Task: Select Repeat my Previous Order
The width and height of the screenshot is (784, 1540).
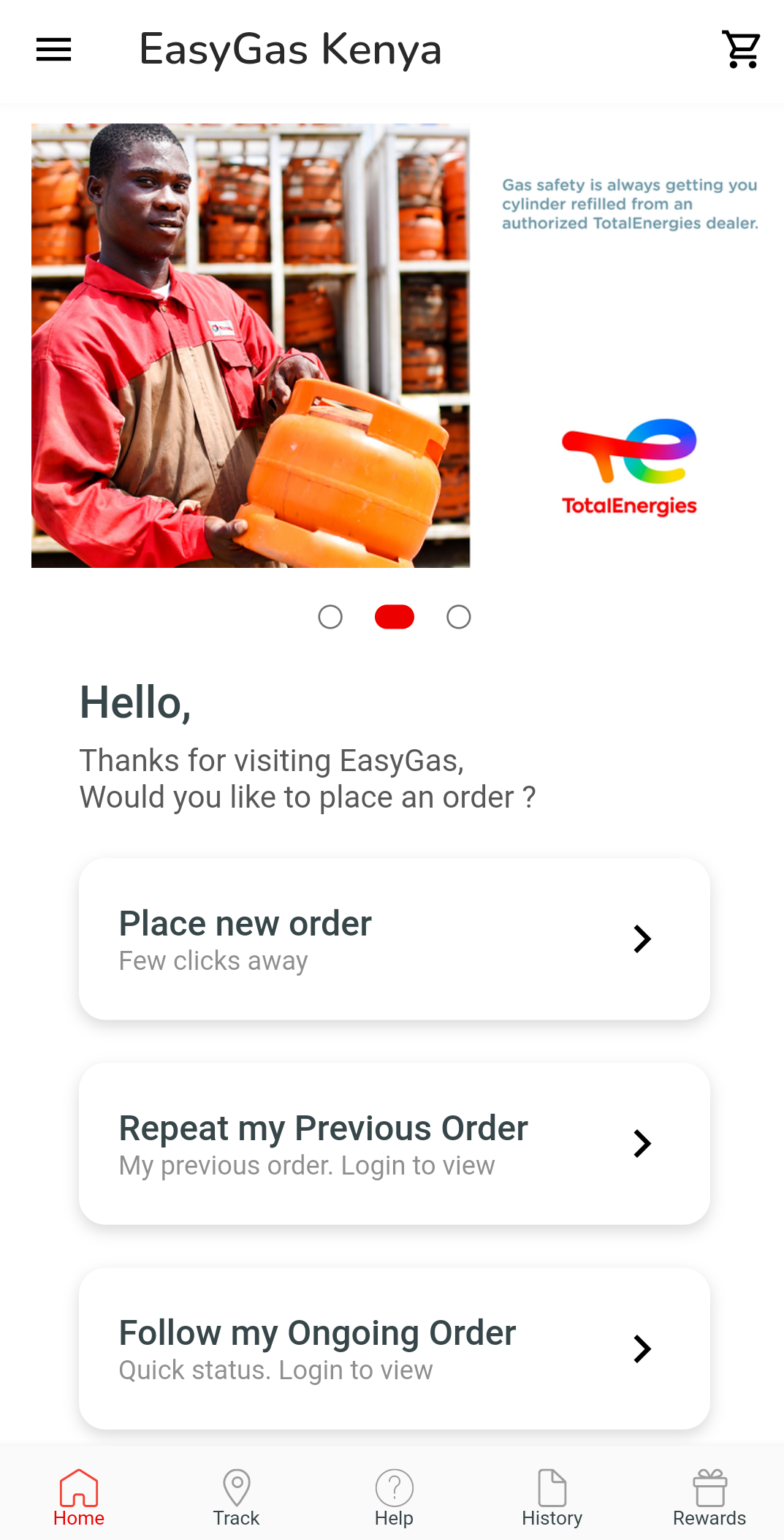Action: pyautogui.click(x=395, y=1144)
